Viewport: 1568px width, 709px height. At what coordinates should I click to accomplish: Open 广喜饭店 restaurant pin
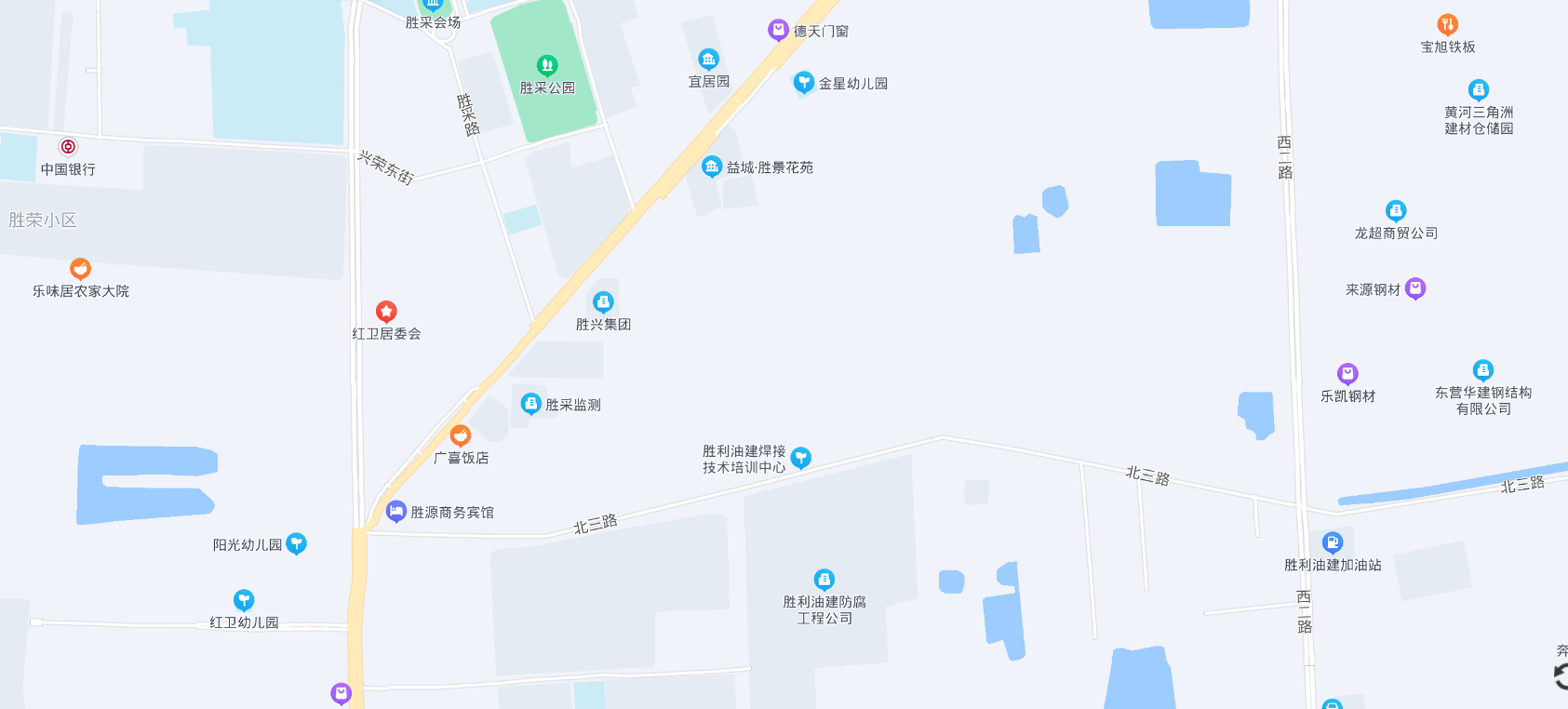coord(461,435)
